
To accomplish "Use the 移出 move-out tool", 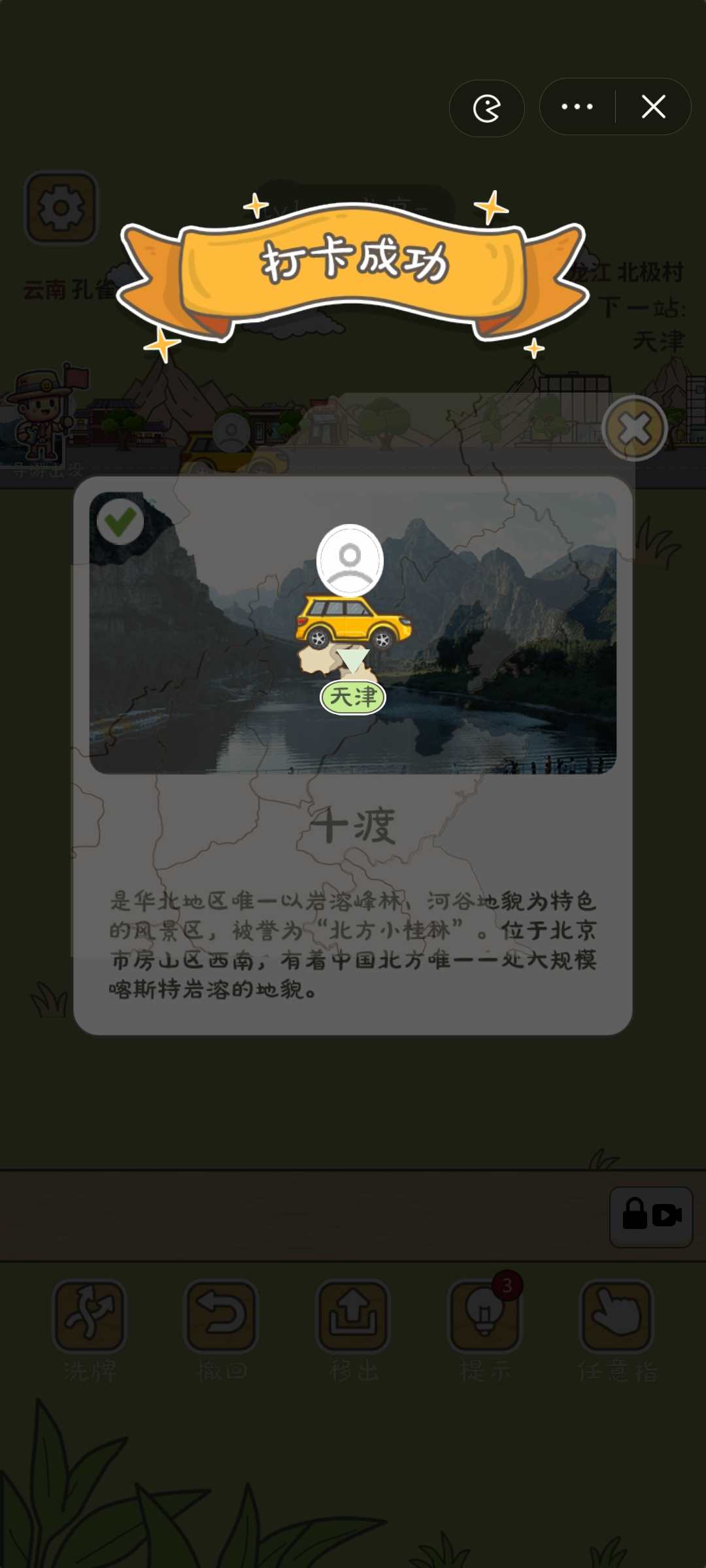I will 353,1316.
